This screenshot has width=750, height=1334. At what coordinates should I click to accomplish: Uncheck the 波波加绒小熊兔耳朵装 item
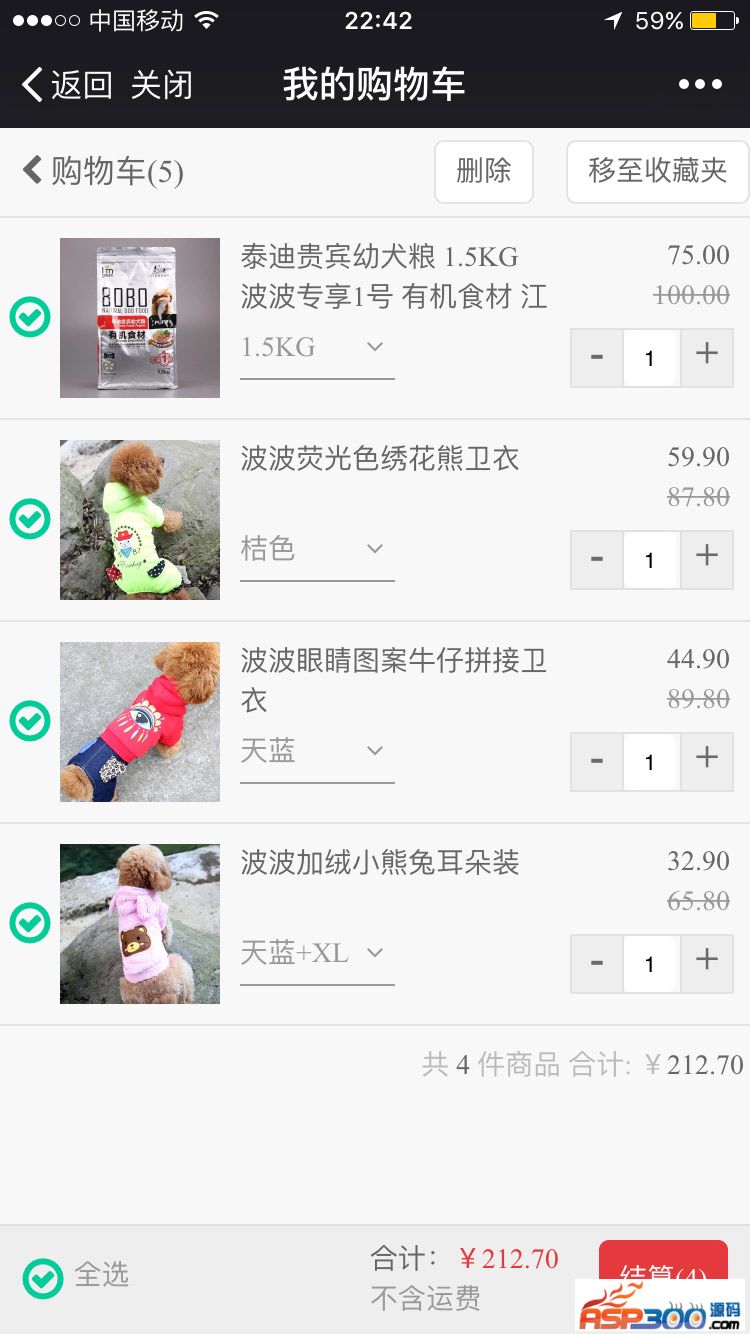tap(30, 923)
